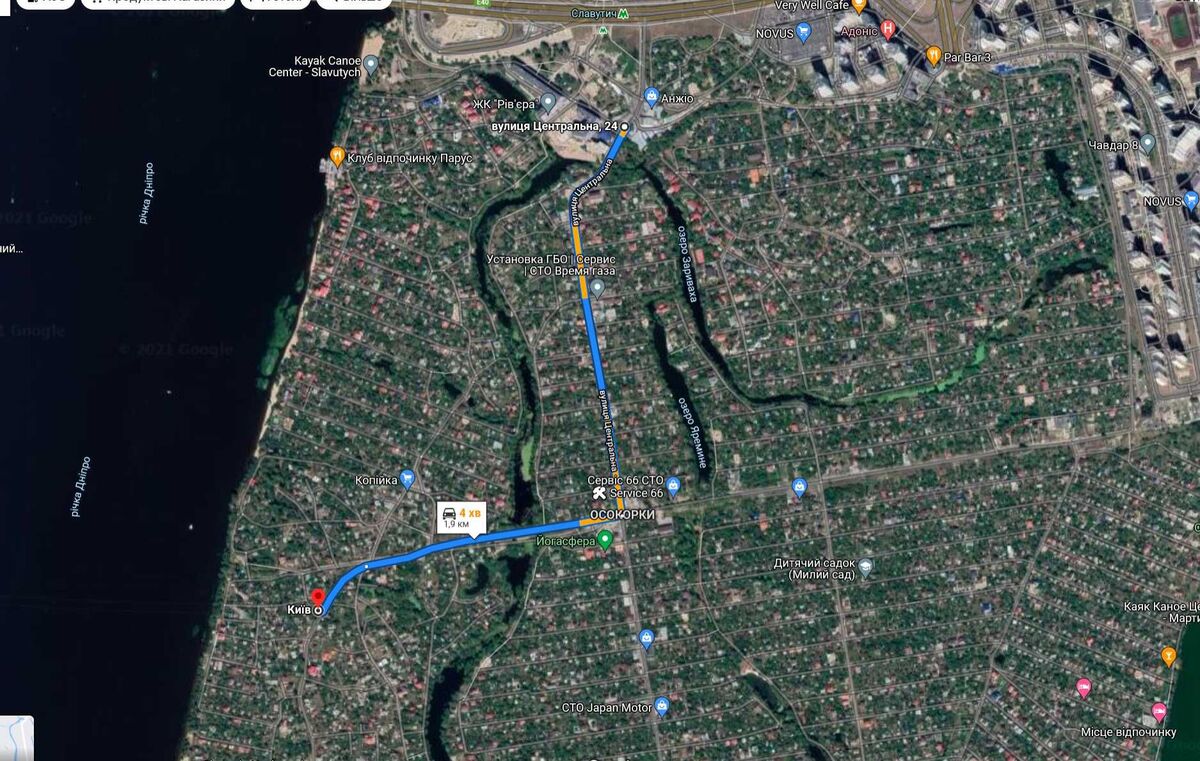Select the 4 хв driving route label
The image size is (1200, 761).
[461, 517]
